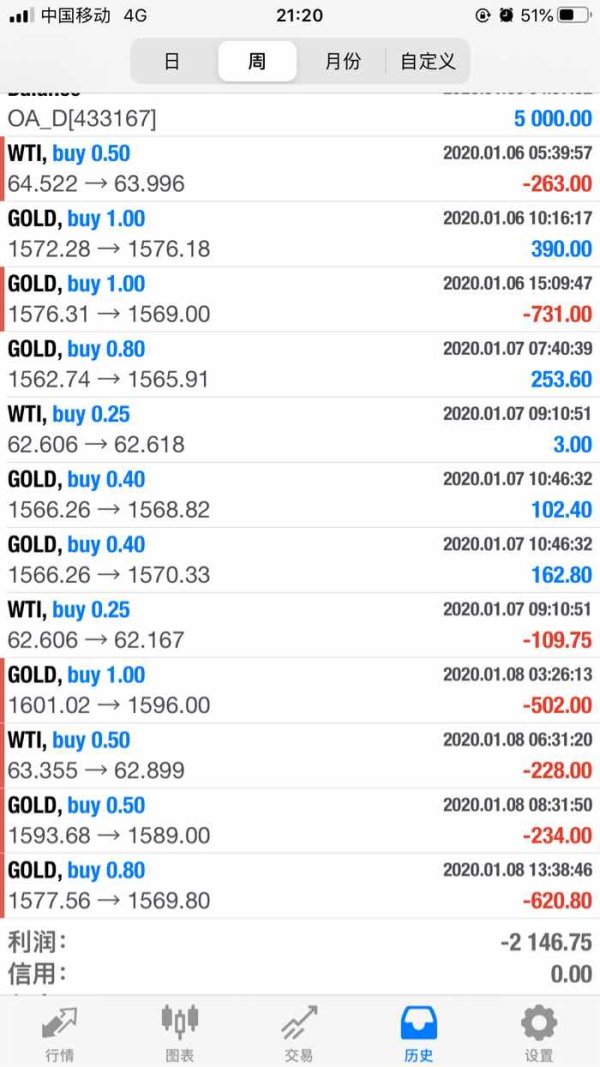Open the 行情 quotes tab
This screenshot has width=600, height=1067.
coord(59,1033)
